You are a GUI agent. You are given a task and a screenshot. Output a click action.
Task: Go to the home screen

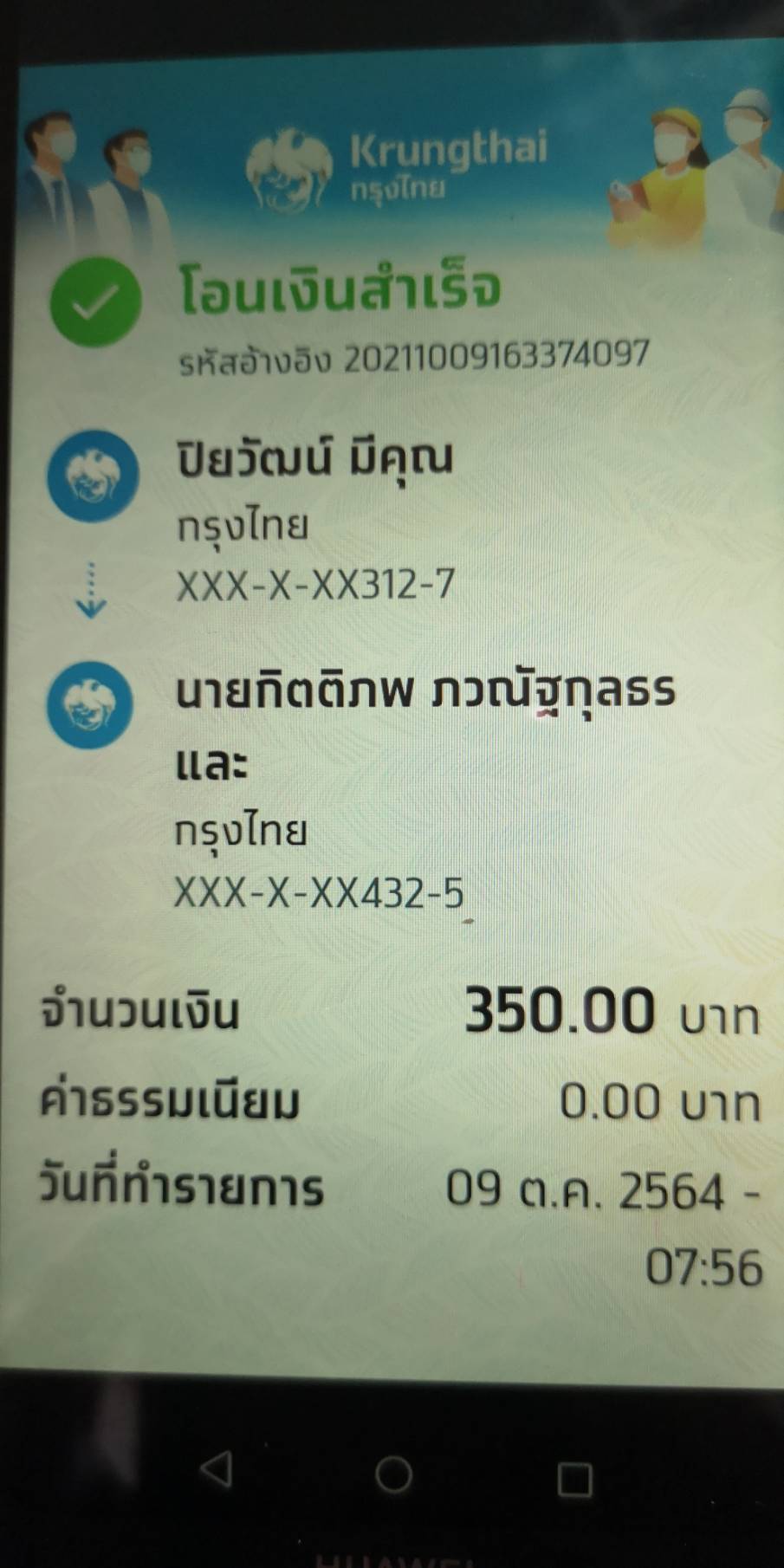pos(393,1474)
